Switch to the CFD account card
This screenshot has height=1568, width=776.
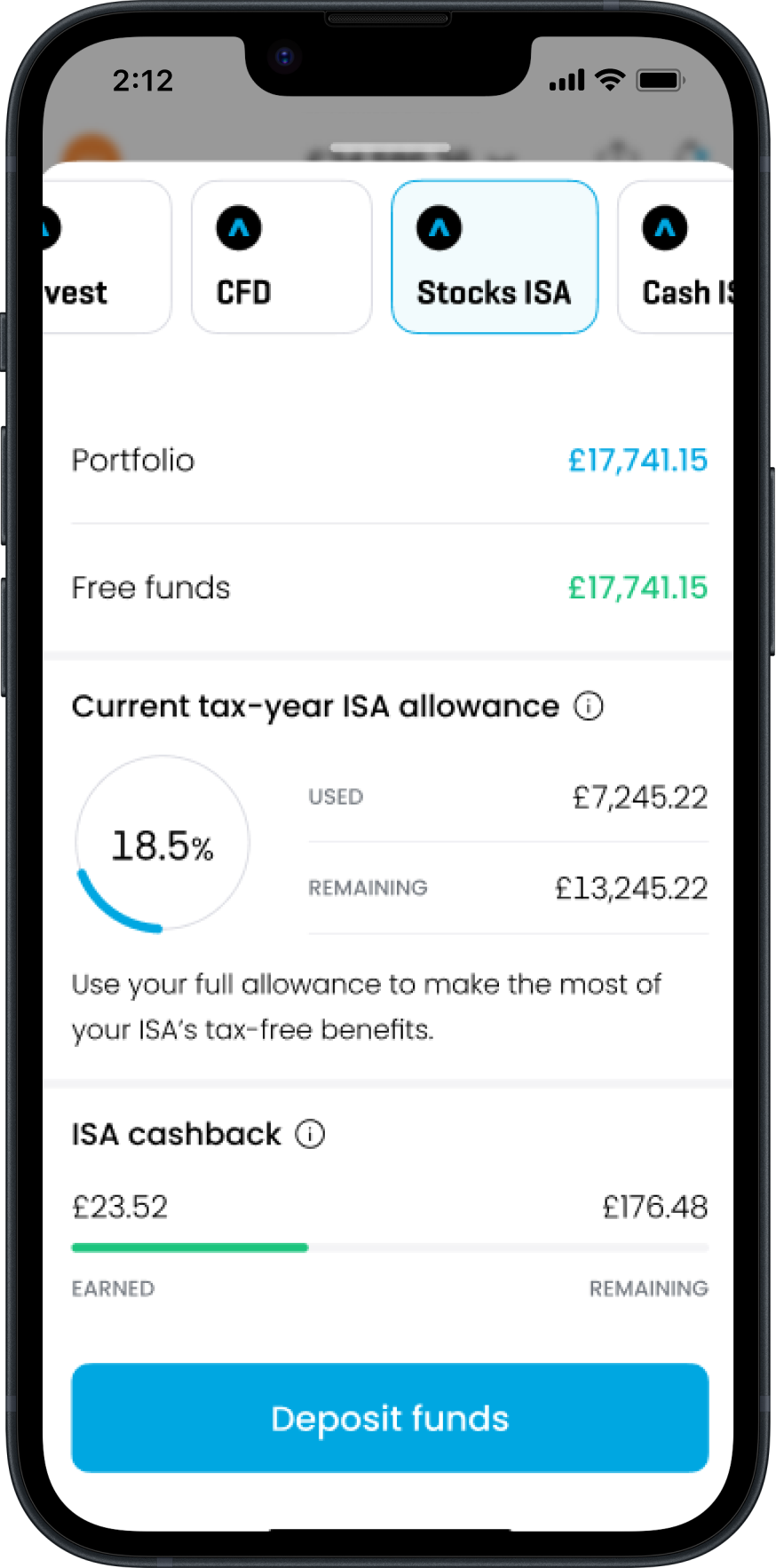click(x=281, y=257)
